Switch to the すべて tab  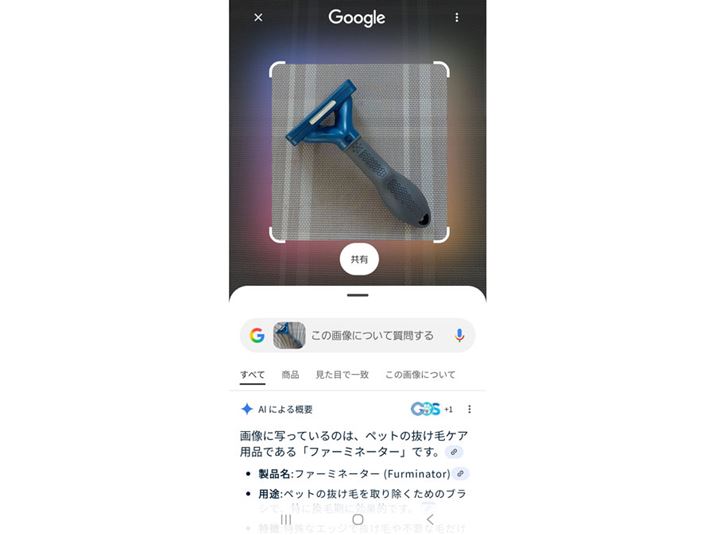[x=252, y=375]
